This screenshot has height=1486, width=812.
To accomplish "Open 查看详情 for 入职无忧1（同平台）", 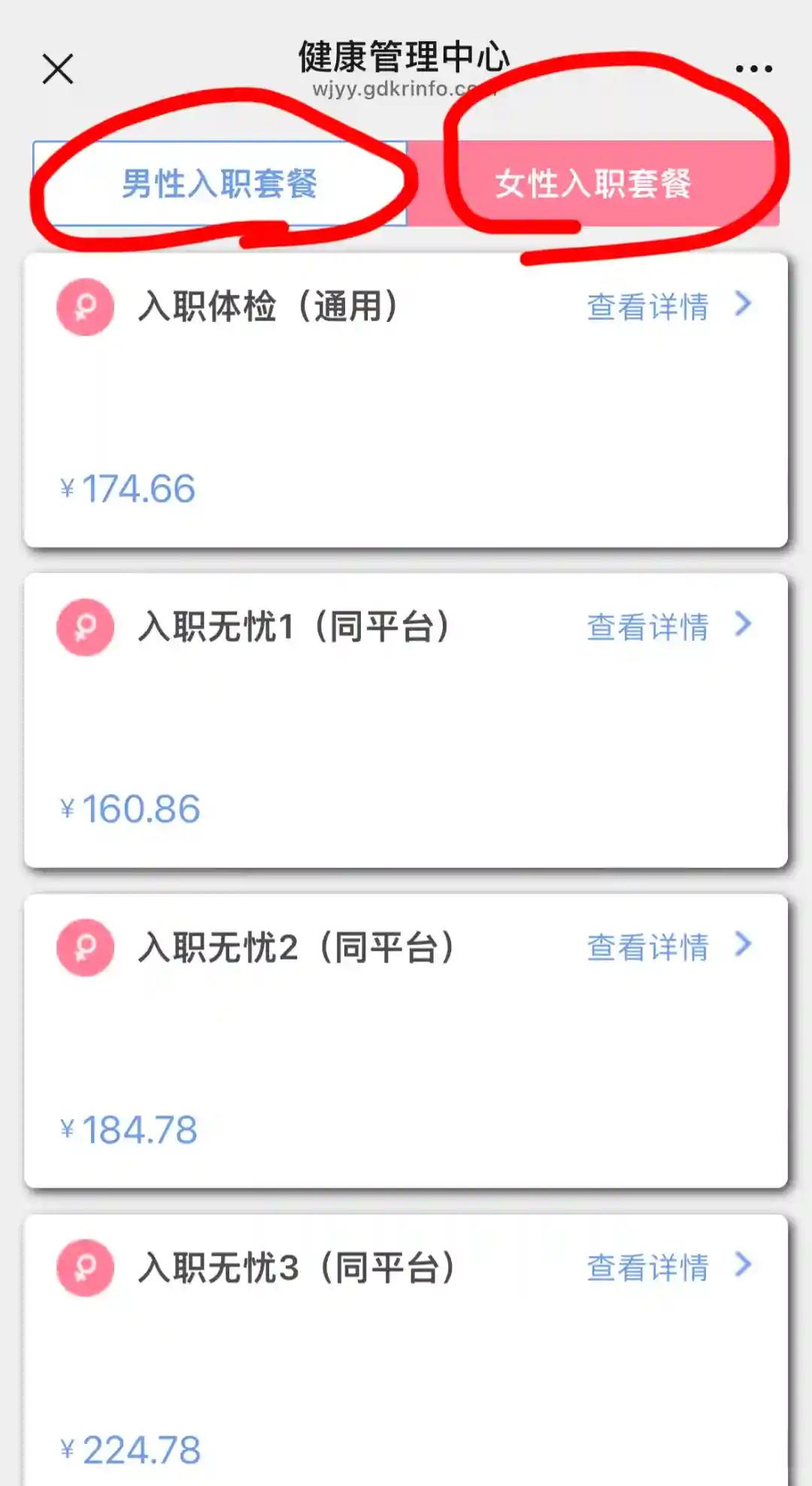I will coord(668,626).
